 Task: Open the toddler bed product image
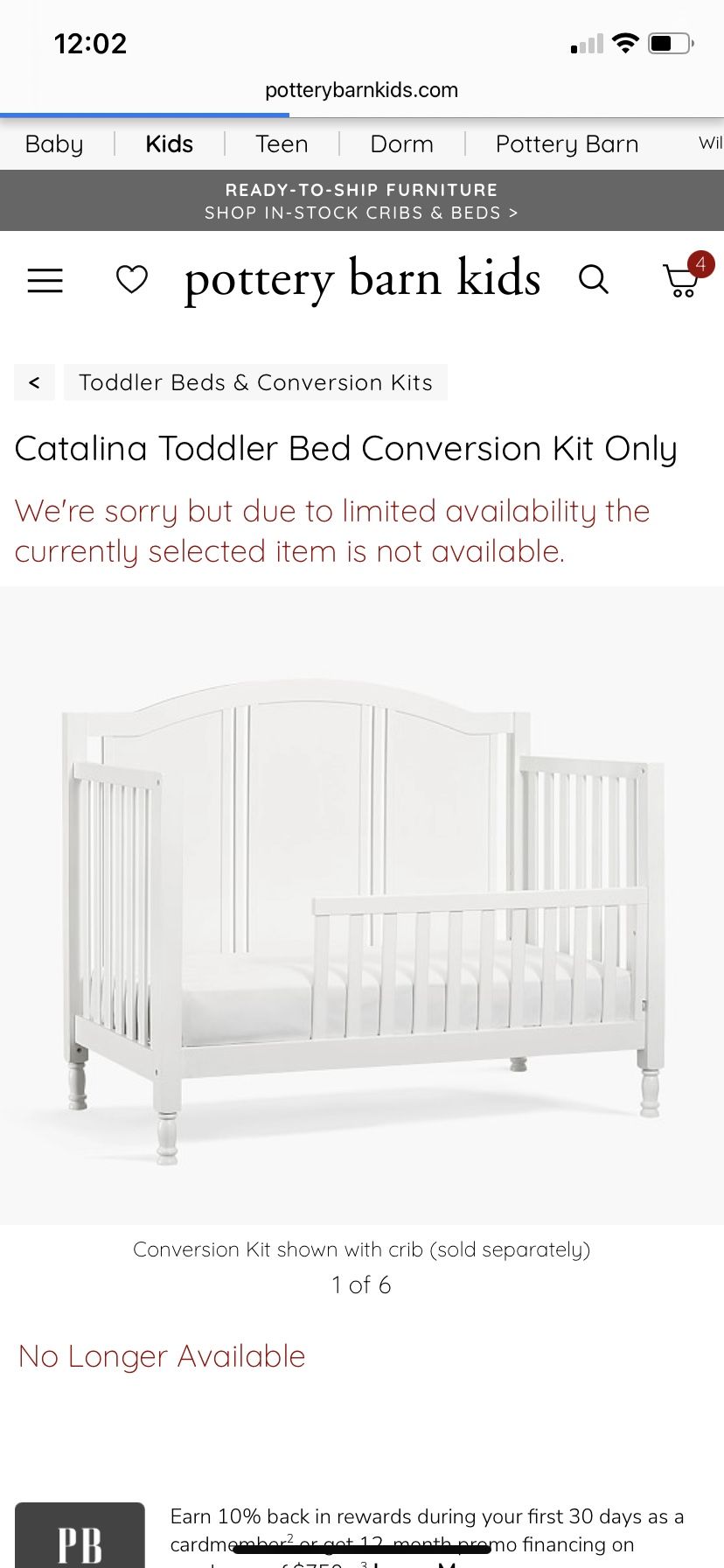click(x=362, y=906)
